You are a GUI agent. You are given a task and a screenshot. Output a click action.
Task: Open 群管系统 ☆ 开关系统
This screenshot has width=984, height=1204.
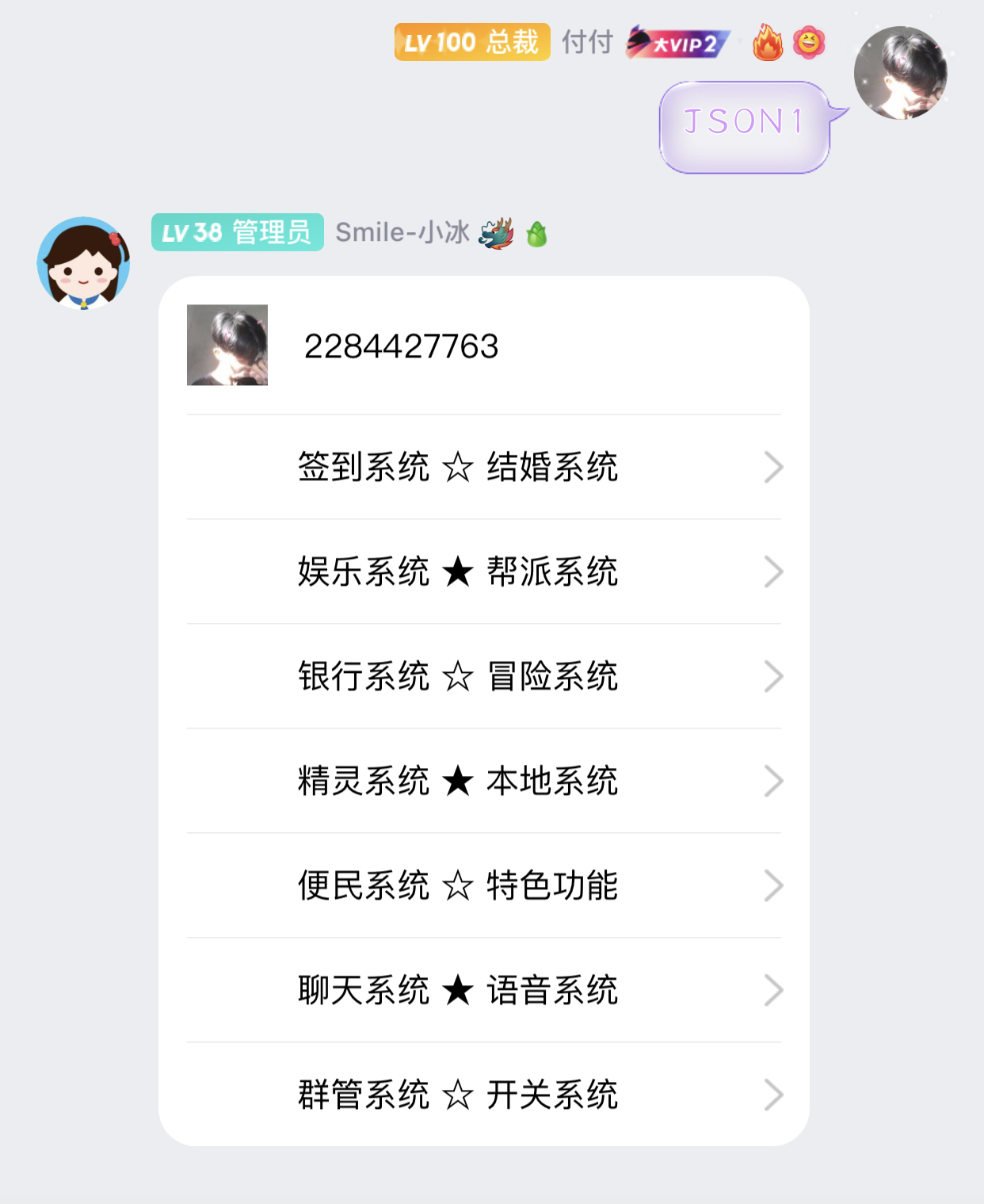click(483, 1095)
